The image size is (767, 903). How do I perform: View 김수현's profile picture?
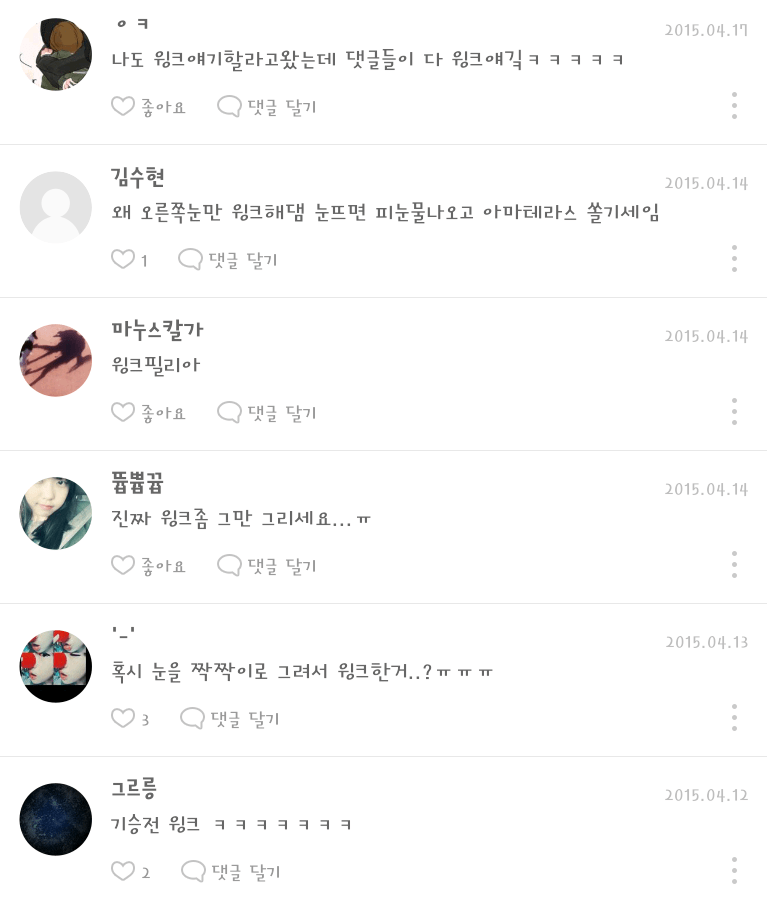coord(56,207)
